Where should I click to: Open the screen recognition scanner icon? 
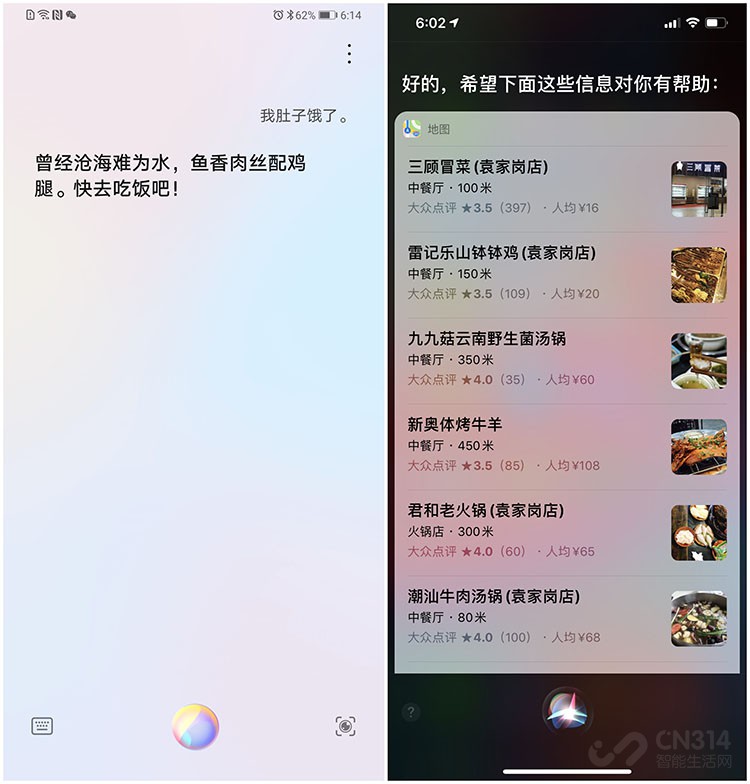pyautogui.click(x=345, y=726)
